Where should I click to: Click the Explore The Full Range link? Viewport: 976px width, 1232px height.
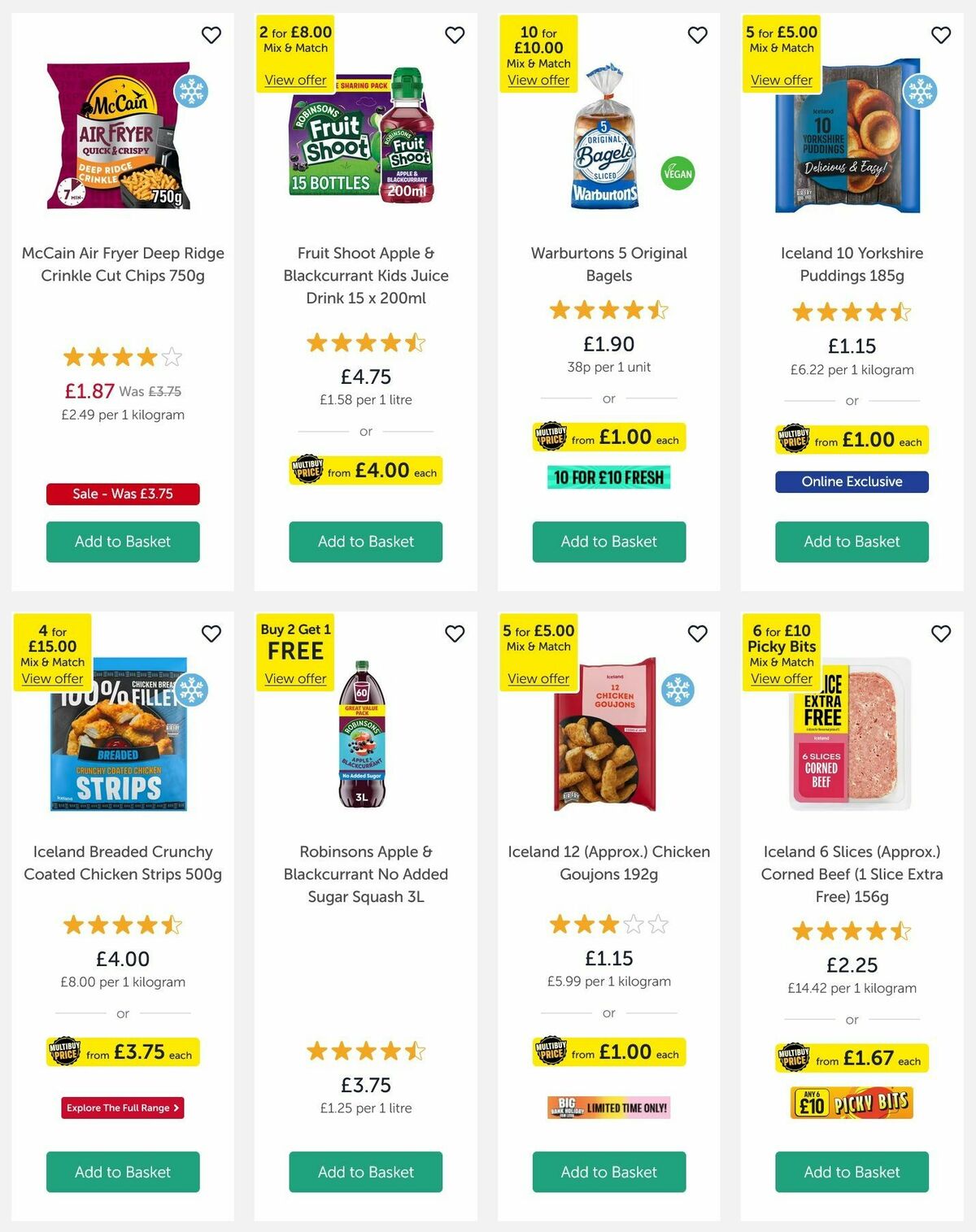(x=122, y=1108)
